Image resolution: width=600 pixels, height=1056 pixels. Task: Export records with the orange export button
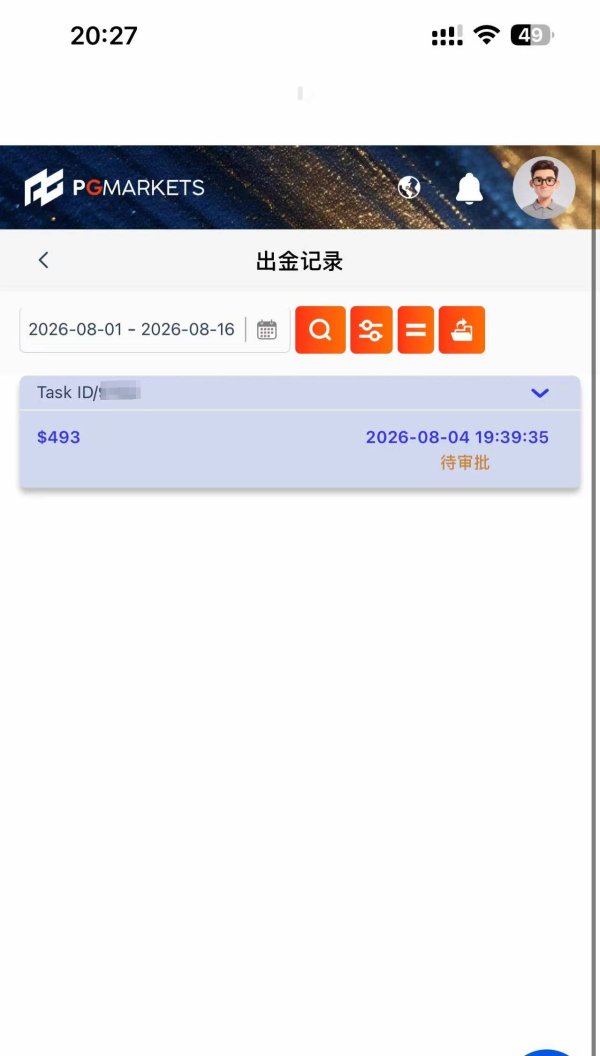(462, 330)
